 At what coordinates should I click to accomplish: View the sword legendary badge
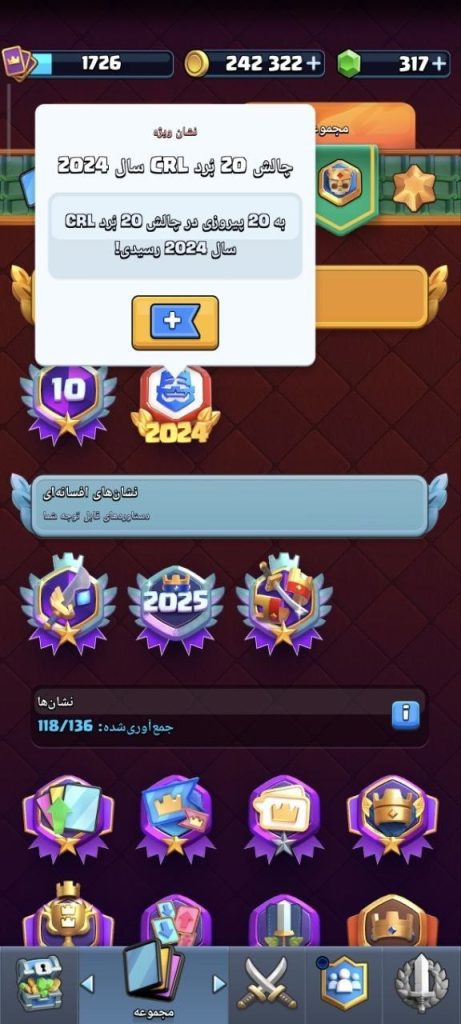point(68,603)
